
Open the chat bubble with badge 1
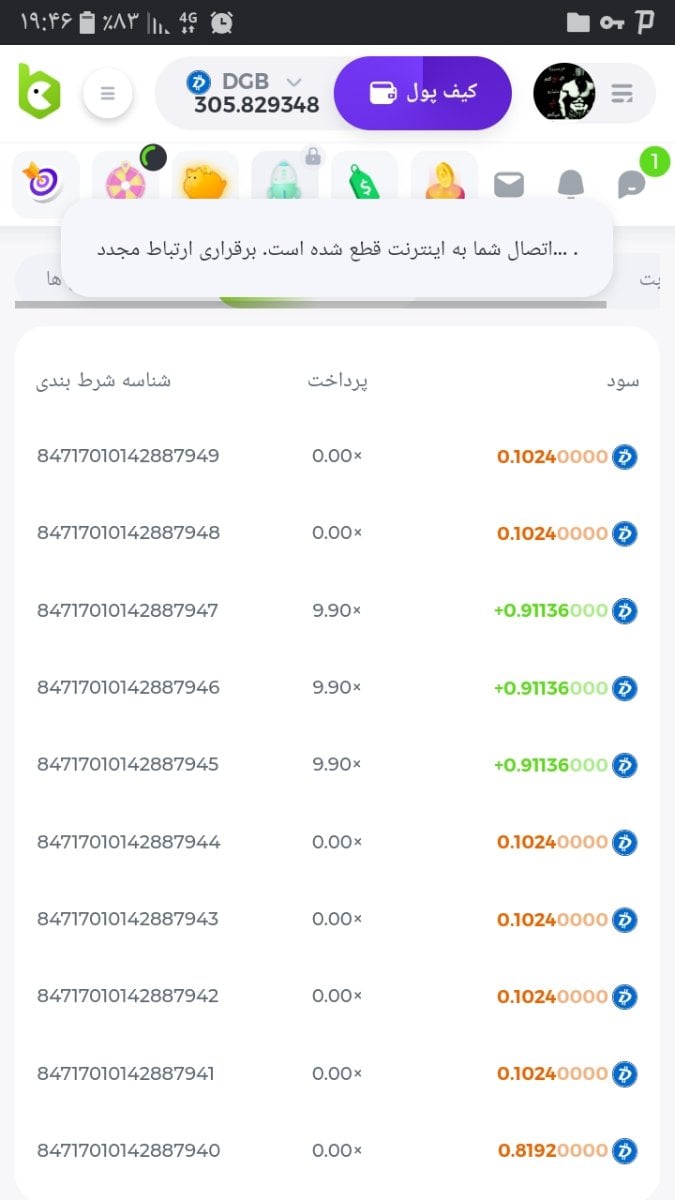coord(632,184)
